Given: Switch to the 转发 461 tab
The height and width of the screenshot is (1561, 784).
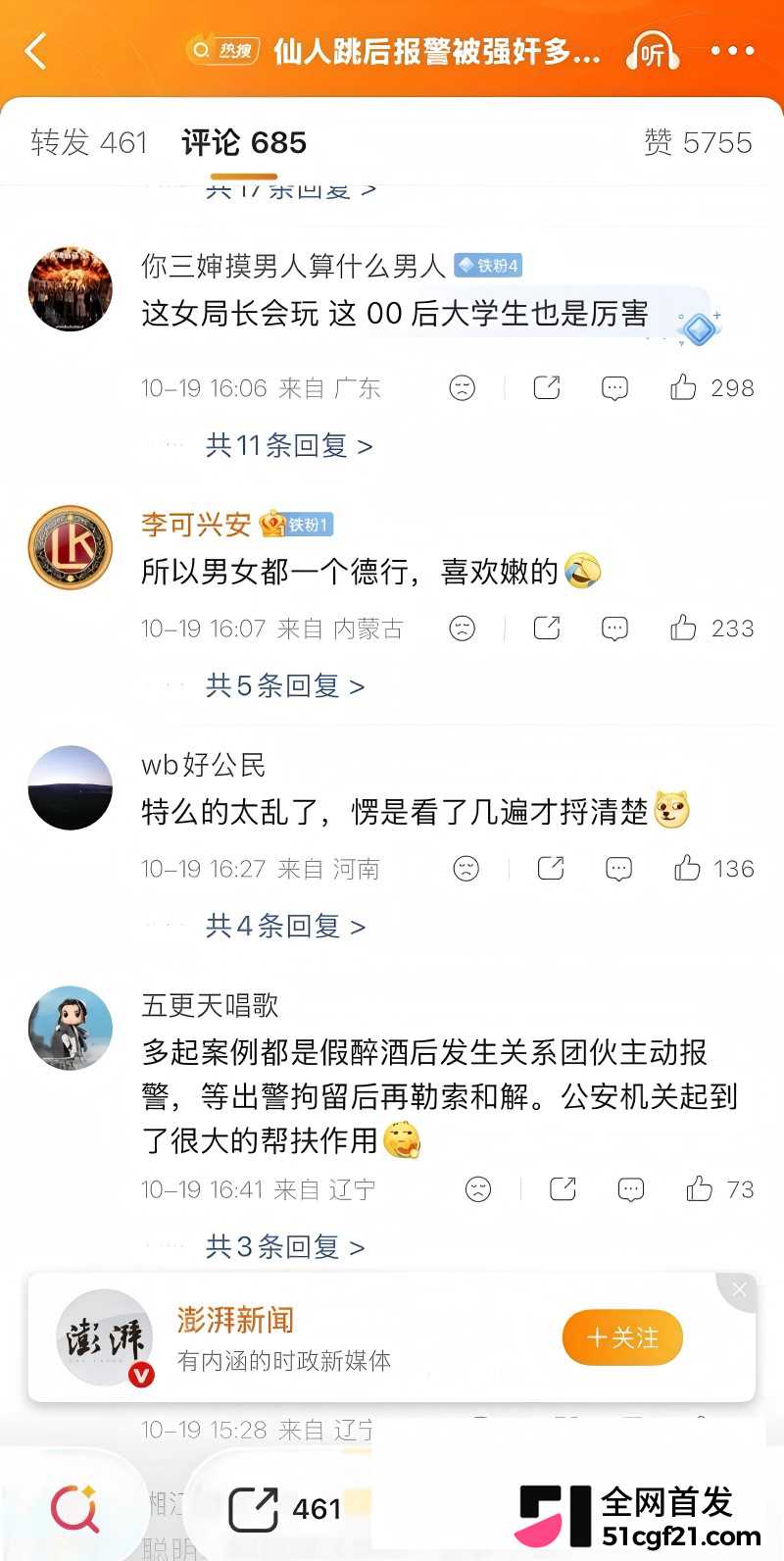Looking at the screenshot, I should pyautogui.click(x=89, y=143).
